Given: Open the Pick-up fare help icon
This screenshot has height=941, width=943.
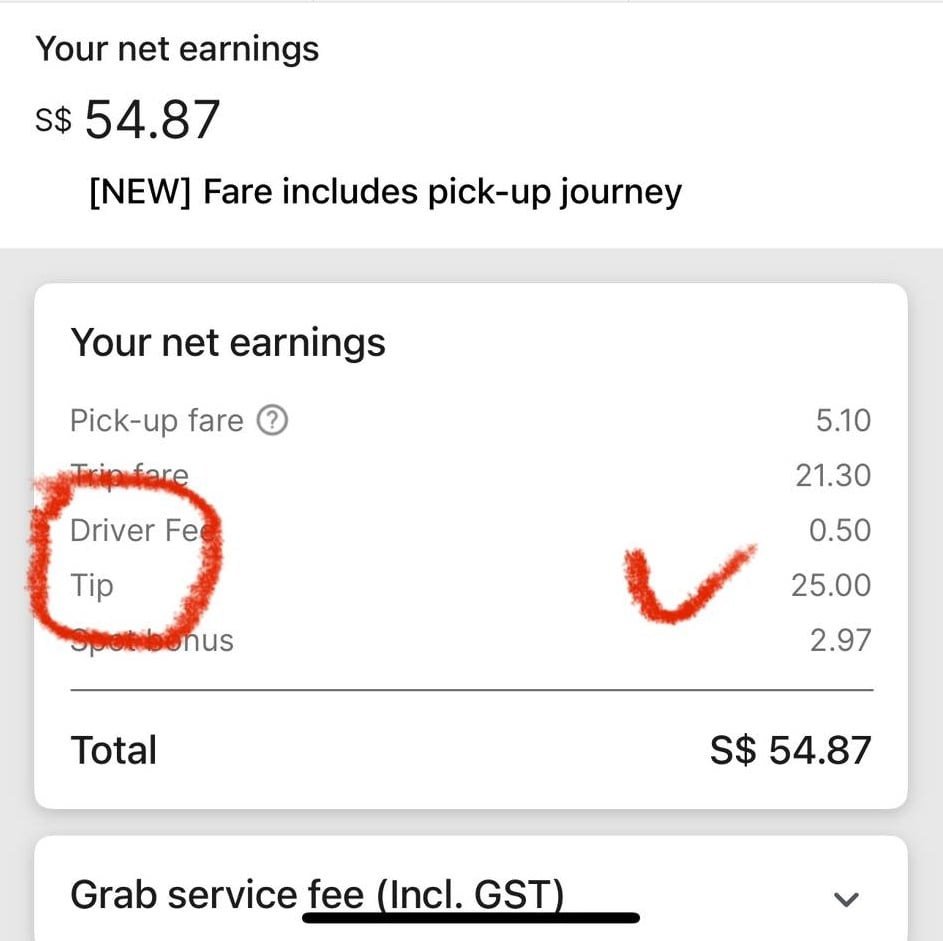Looking at the screenshot, I should (272, 421).
